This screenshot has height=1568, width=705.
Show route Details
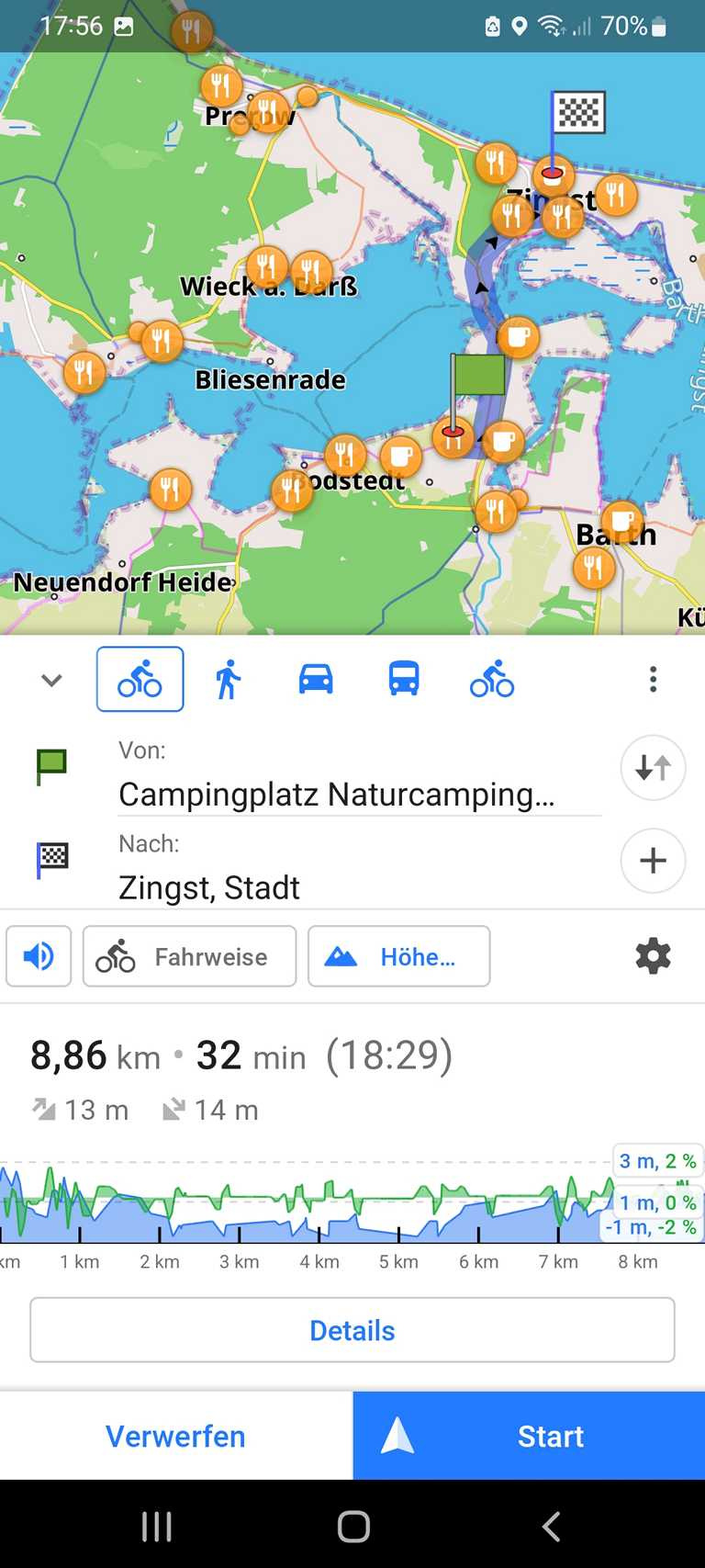point(352,1330)
